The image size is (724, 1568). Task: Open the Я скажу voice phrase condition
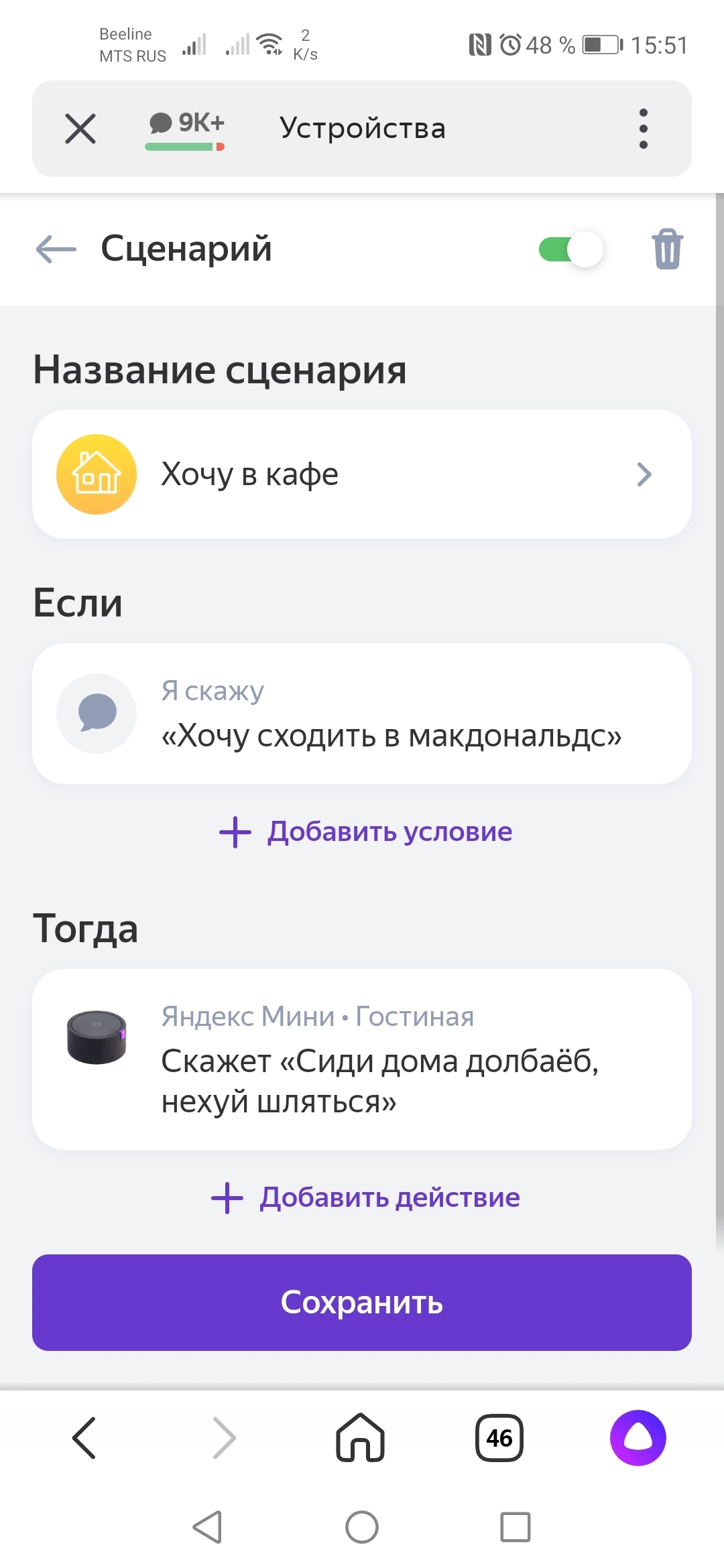tap(362, 714)
